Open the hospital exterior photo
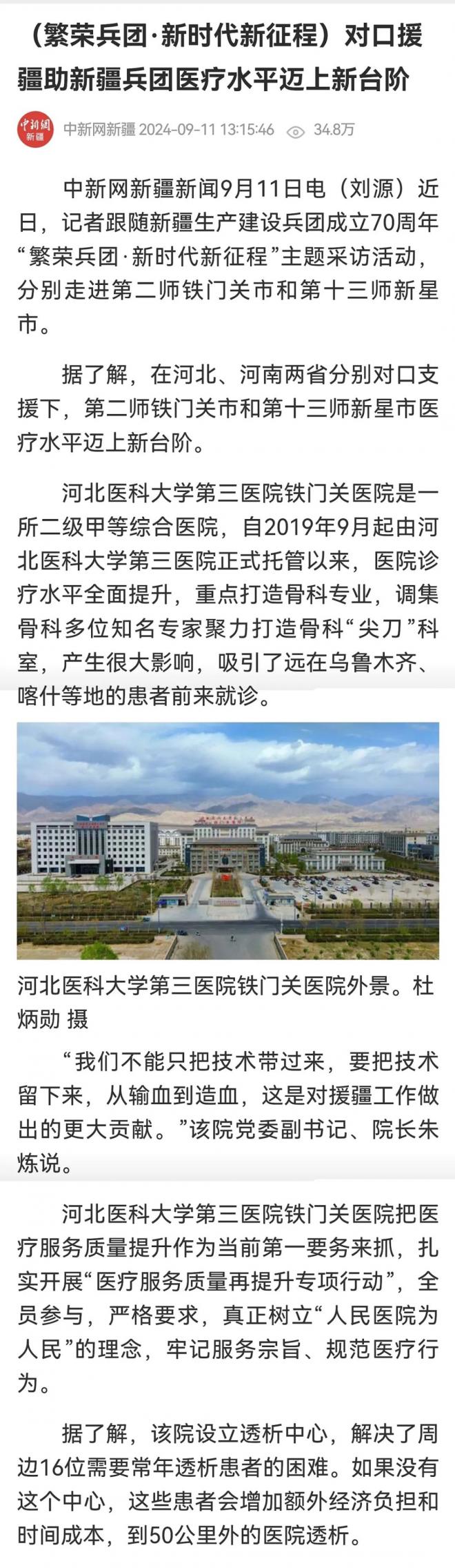This screenshot has width=455, height=1568. tap(228, 840)
